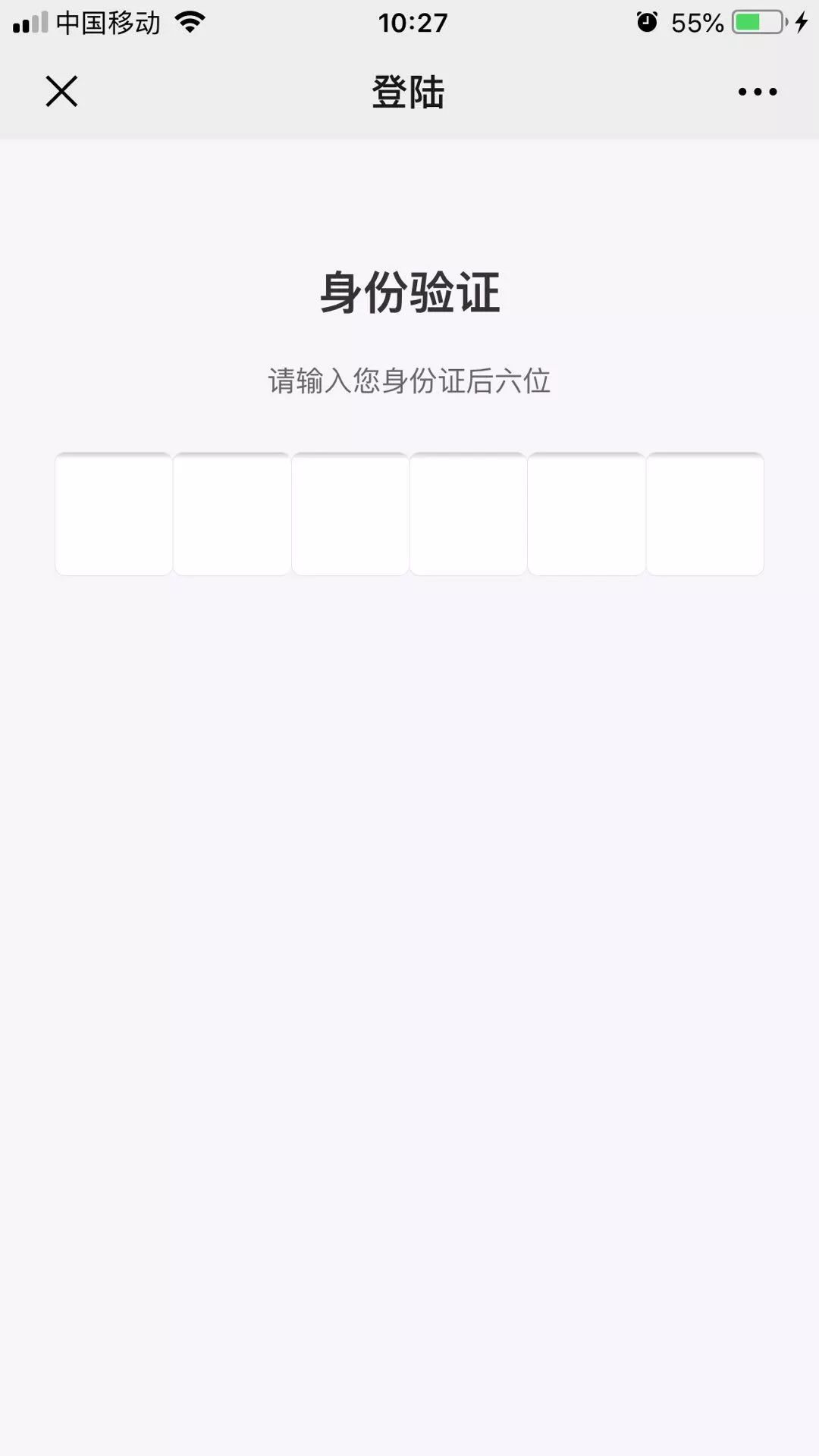Tap the 中国移动 carrier label

click(x=106, y=23)
